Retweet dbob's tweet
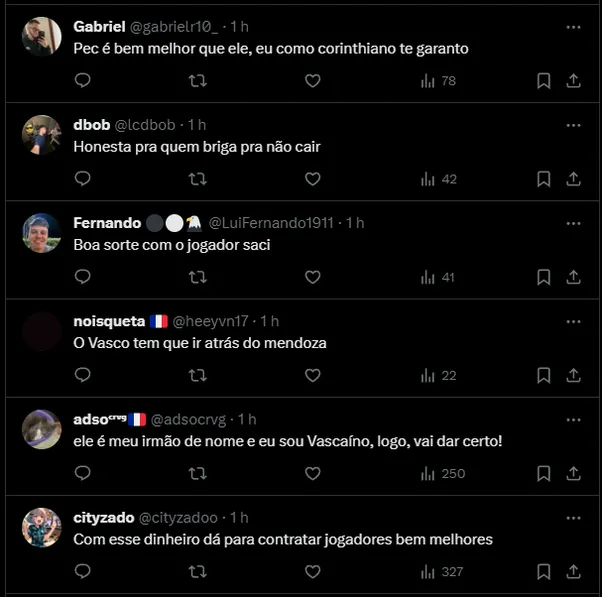The height and width of the screenshot is (597, 602). click(x=198, y=178)
